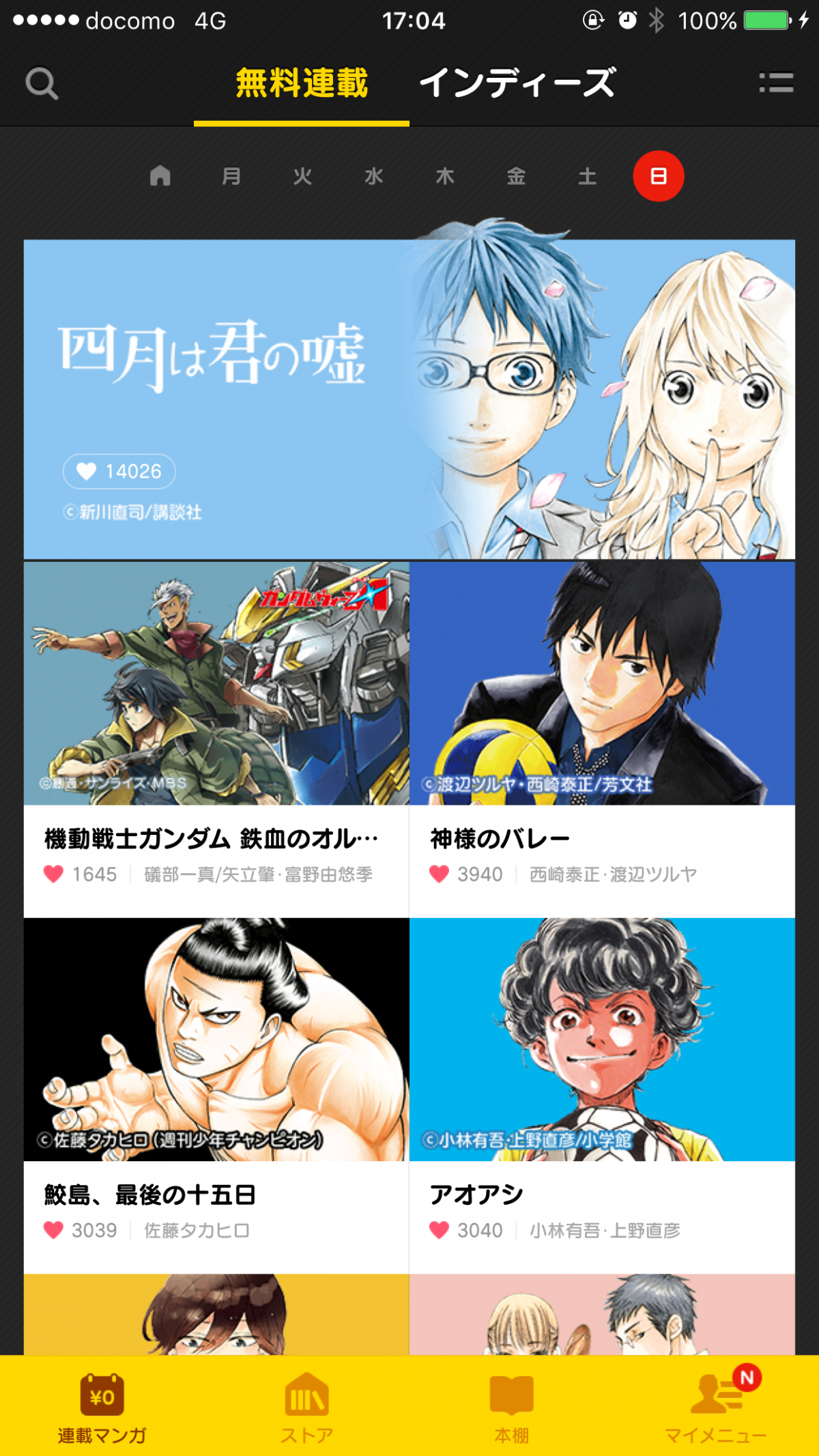819x1456 pixels.
Task: Open the search magnifier icon
Action: point(42,83)
